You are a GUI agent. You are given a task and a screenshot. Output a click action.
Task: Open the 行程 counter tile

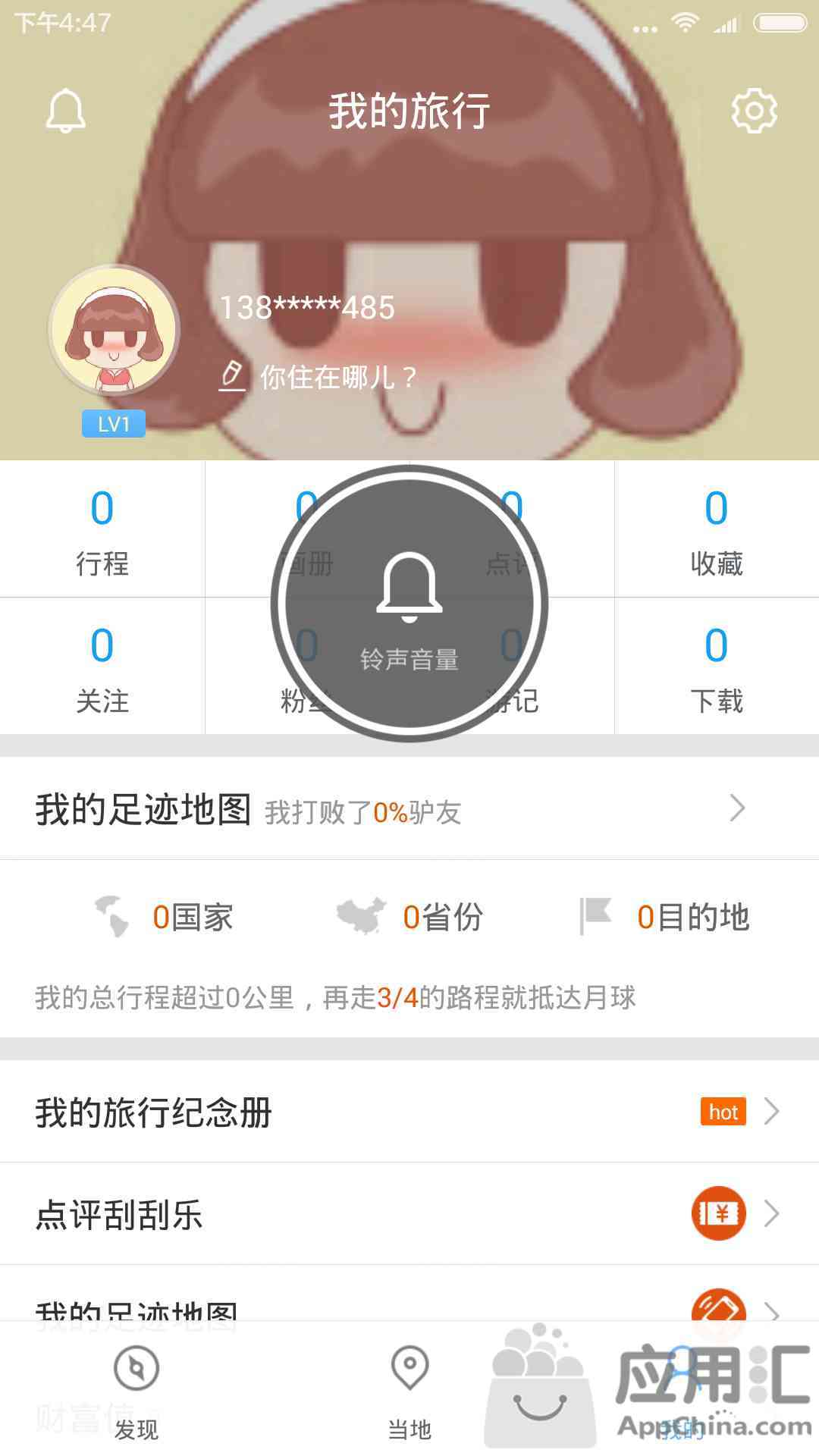(x=102, y=529)
